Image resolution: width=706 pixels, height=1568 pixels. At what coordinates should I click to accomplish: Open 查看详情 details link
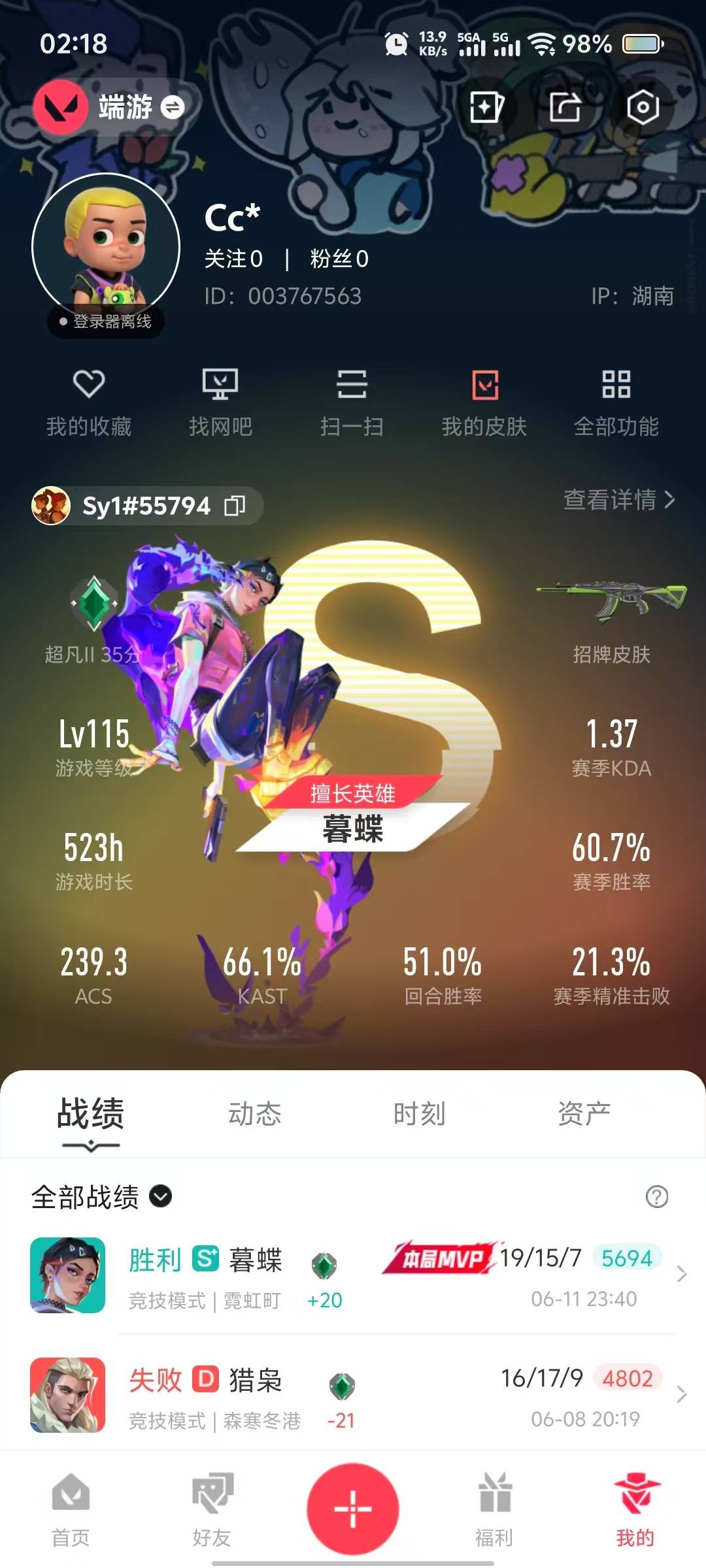pyautogui.click(x=619, y=500)
